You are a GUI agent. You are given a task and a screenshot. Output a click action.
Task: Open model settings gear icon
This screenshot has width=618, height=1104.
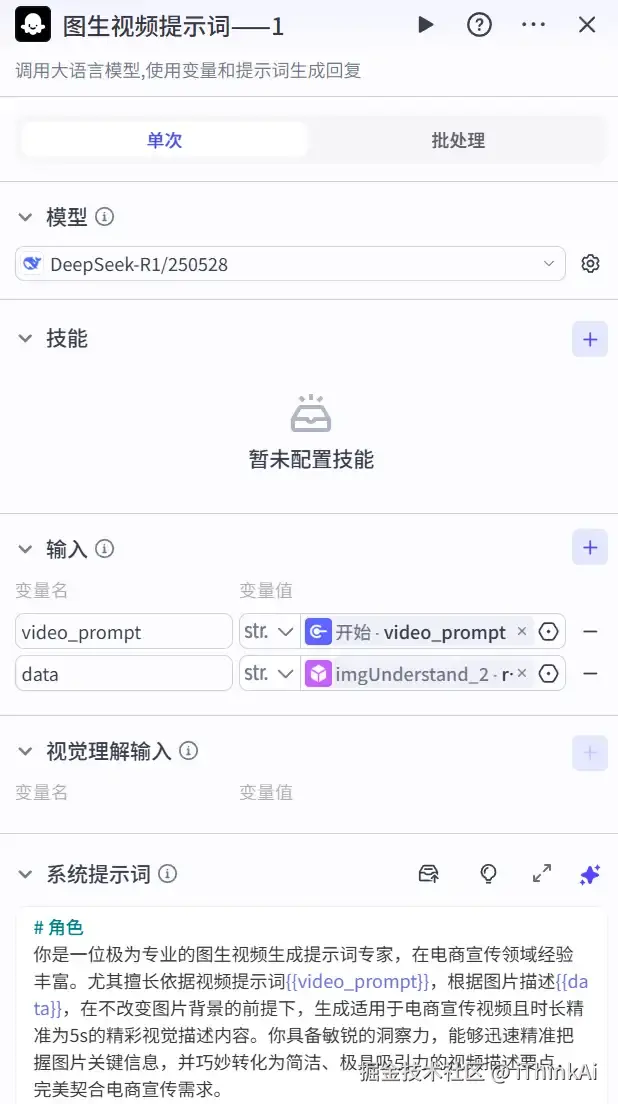590,264
